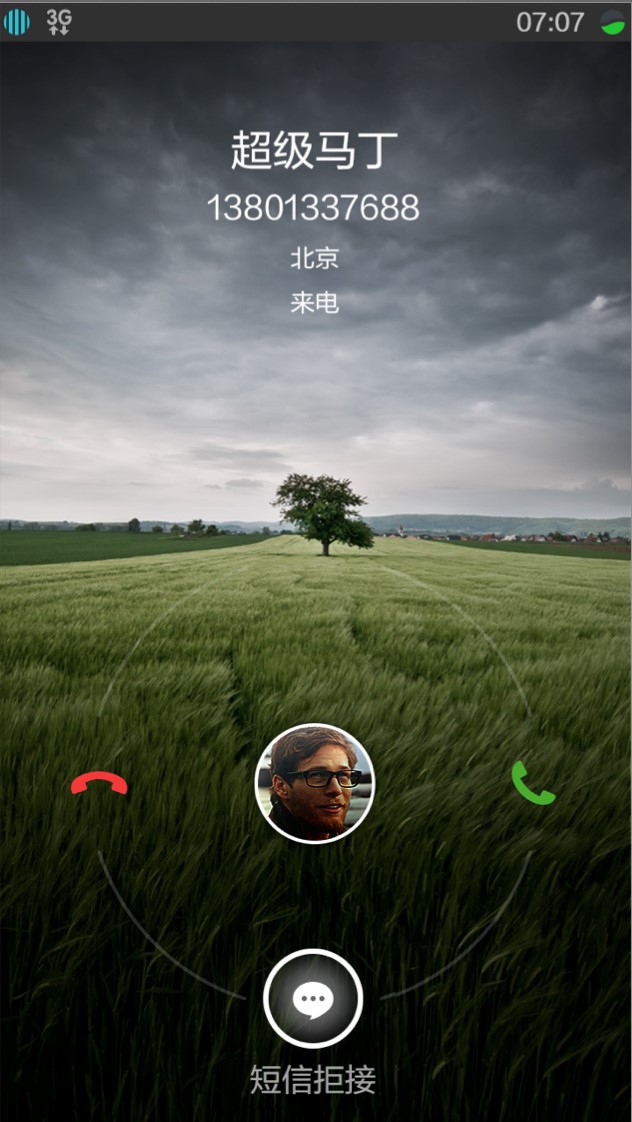Viewport: 632px width, 1122px height.
Task: Decline the call with the red phone icon
Action: 99,785
